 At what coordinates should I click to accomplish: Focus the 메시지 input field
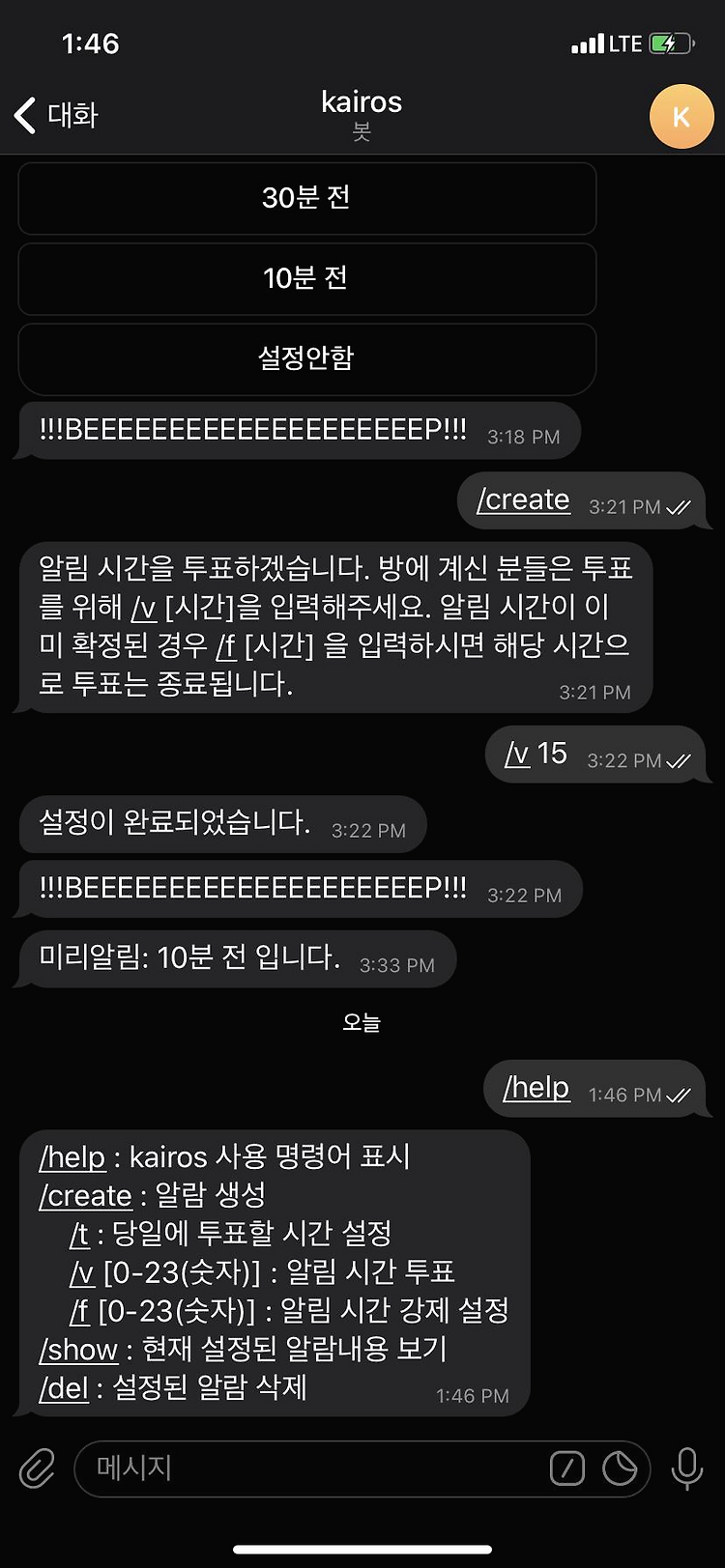(309, 1468)
